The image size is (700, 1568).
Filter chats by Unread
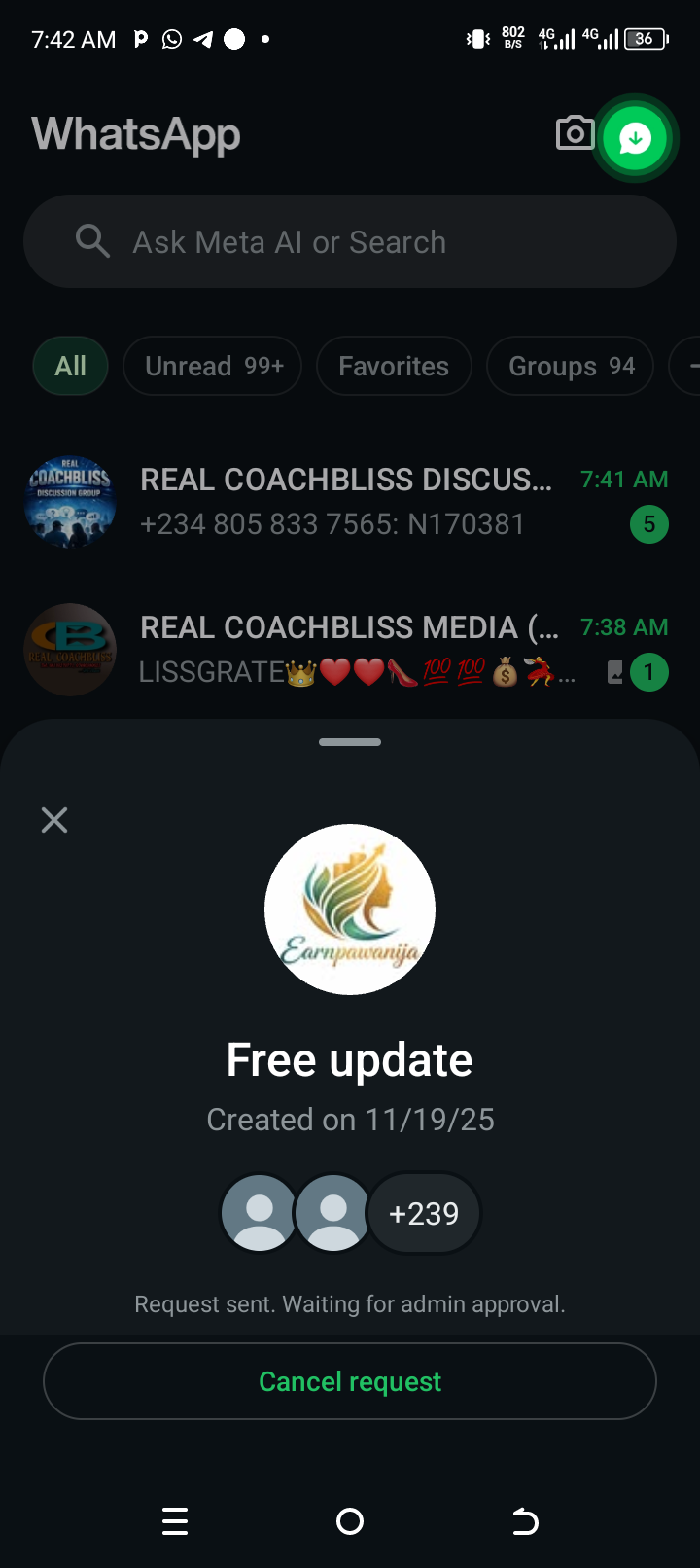[x=213, y=366]
